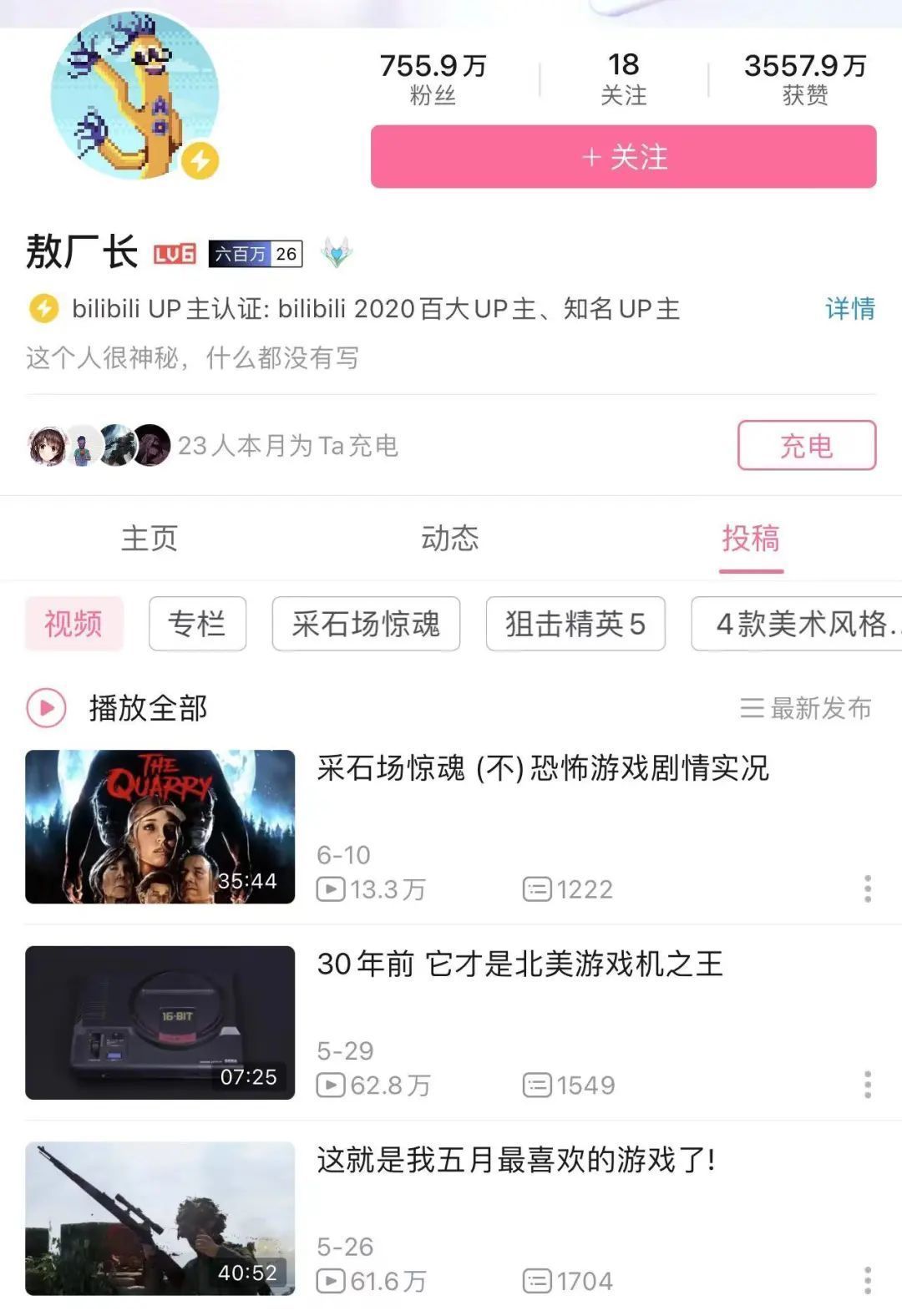Open 敖厂长's profile avatar
The width and height of the screenshot is (902, 1316).
coord(134,98)
